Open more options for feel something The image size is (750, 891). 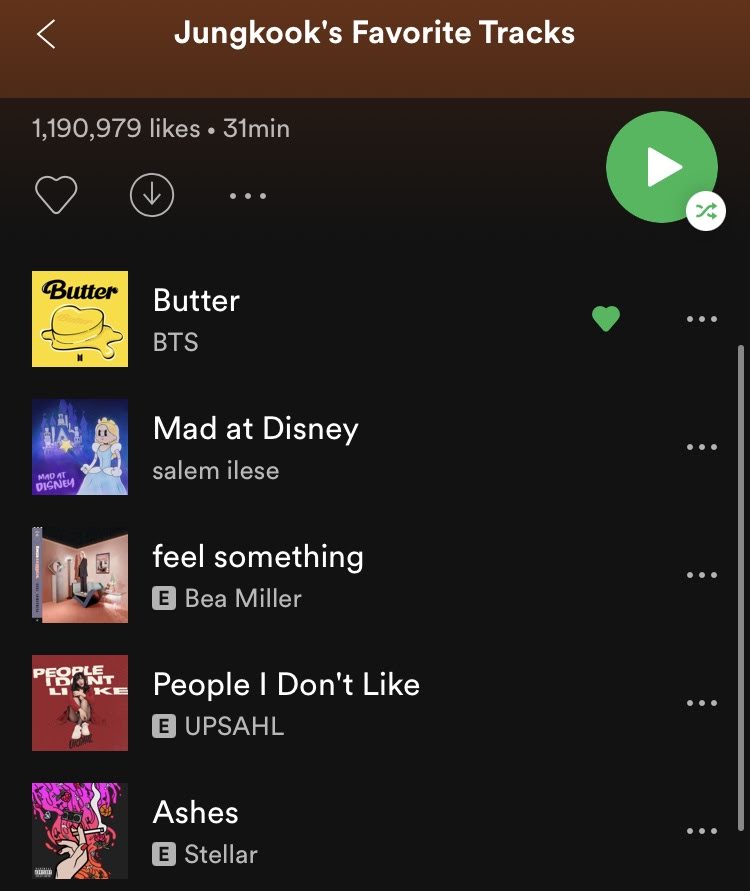702,575
